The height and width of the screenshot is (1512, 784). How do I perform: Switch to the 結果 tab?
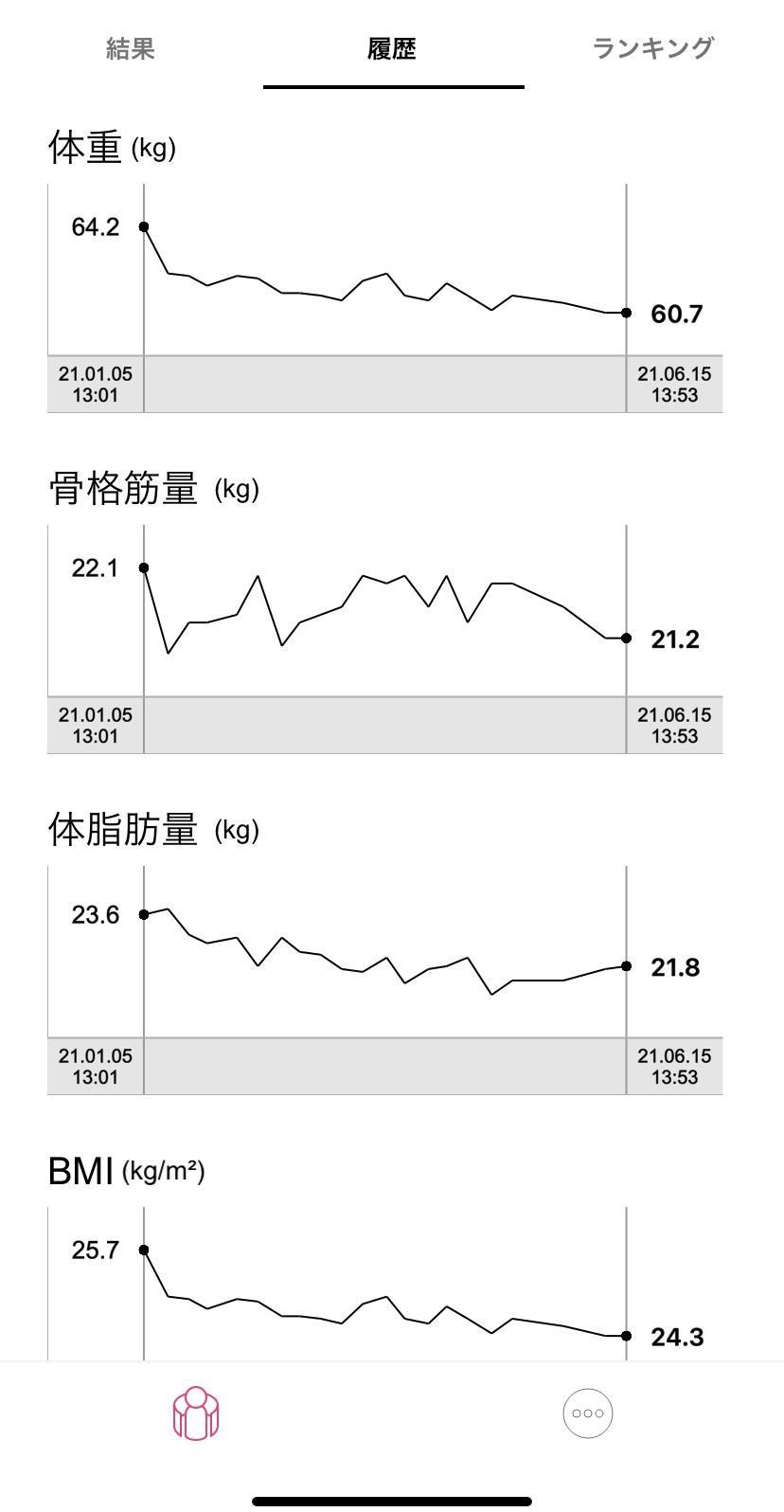[x=131, y=48]
